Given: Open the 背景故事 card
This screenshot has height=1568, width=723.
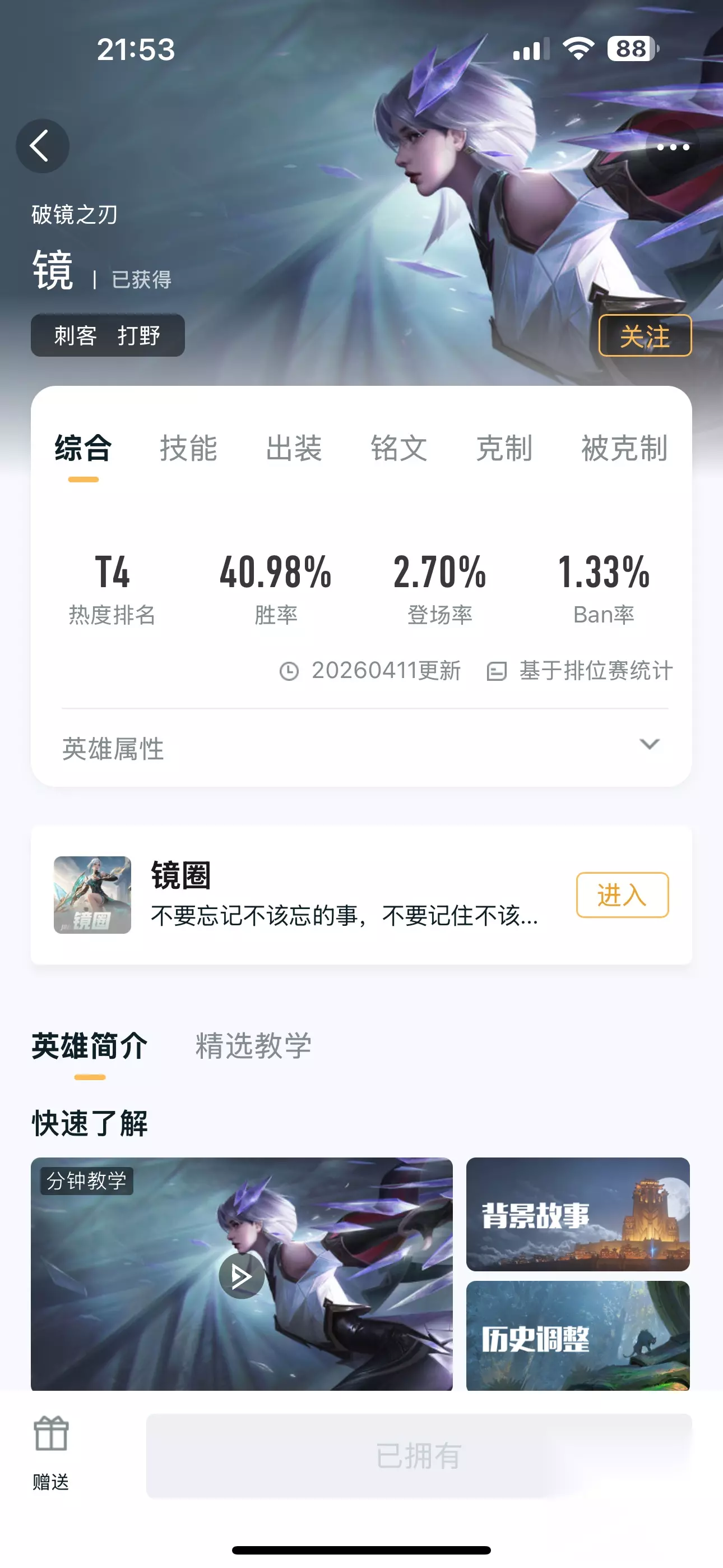Looking at the screenshot, I should click(x=577, y=1214).
